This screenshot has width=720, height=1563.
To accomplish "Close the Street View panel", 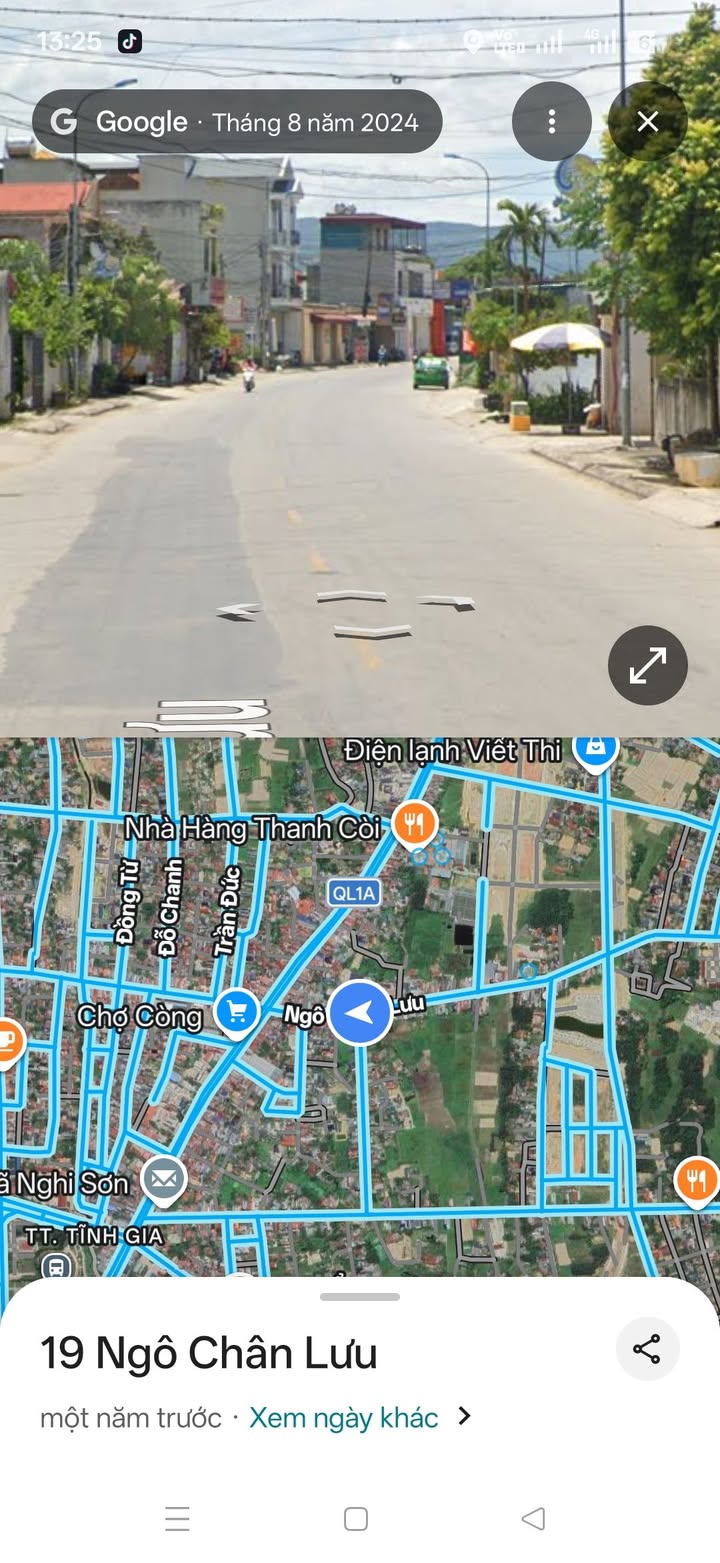I will 647,122.
